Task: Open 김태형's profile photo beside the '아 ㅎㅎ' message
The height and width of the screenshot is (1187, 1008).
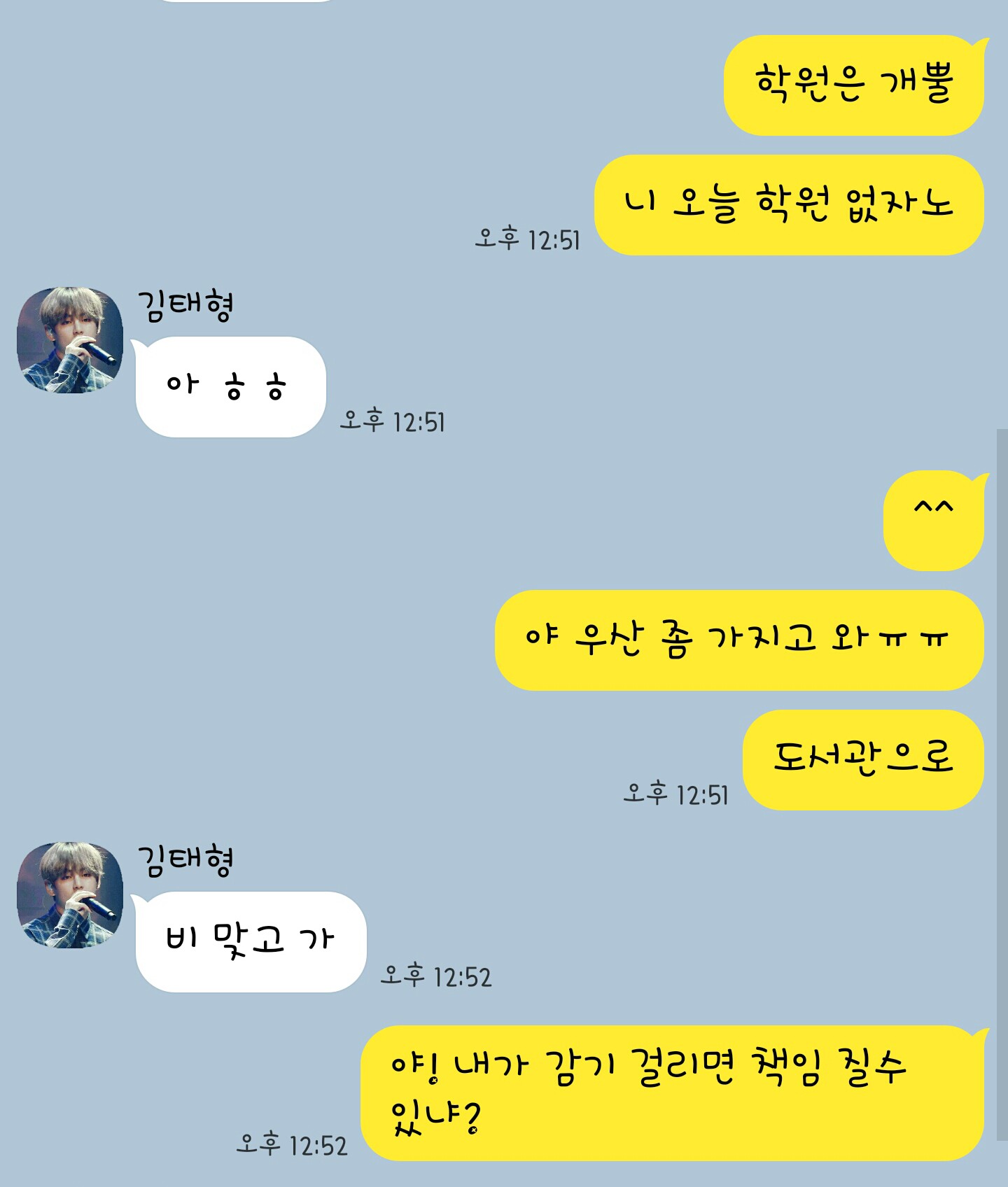Action: tap(70, 340)
